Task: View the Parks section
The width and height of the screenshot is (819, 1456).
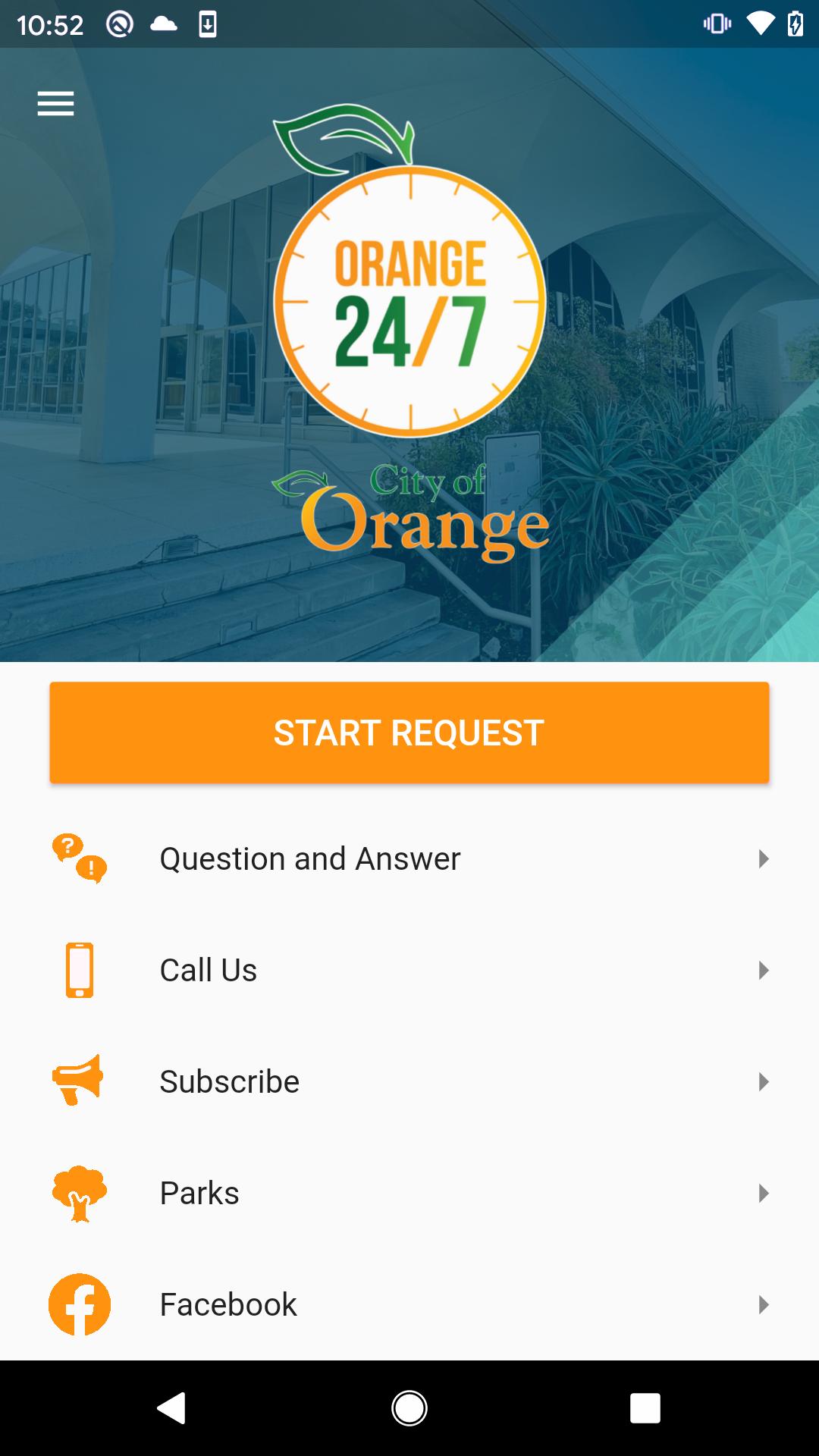Action: (x=409, y=1193)
